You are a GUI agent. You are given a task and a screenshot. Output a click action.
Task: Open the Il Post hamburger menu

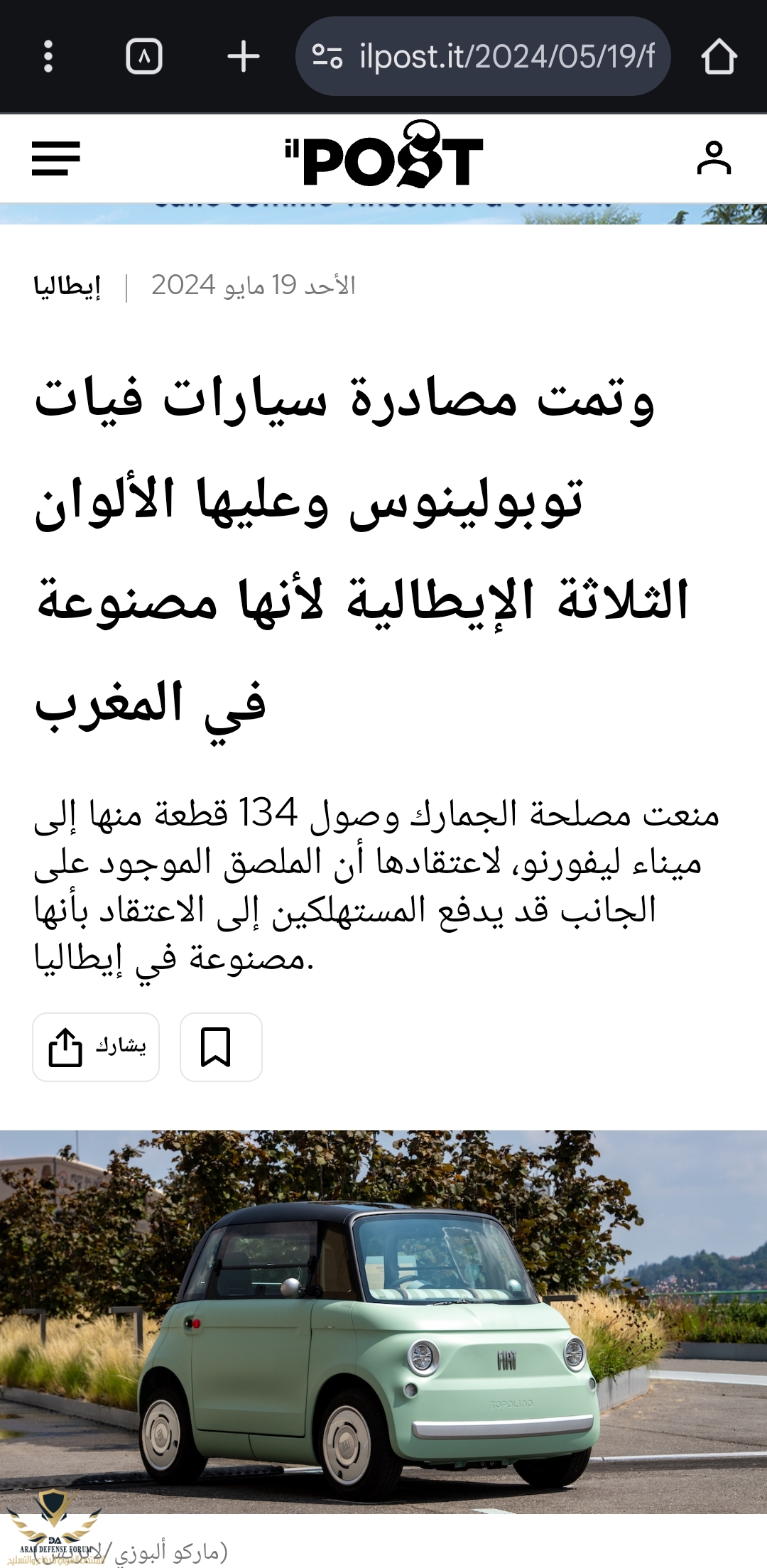pyautogui.click(x=56, y=158)
